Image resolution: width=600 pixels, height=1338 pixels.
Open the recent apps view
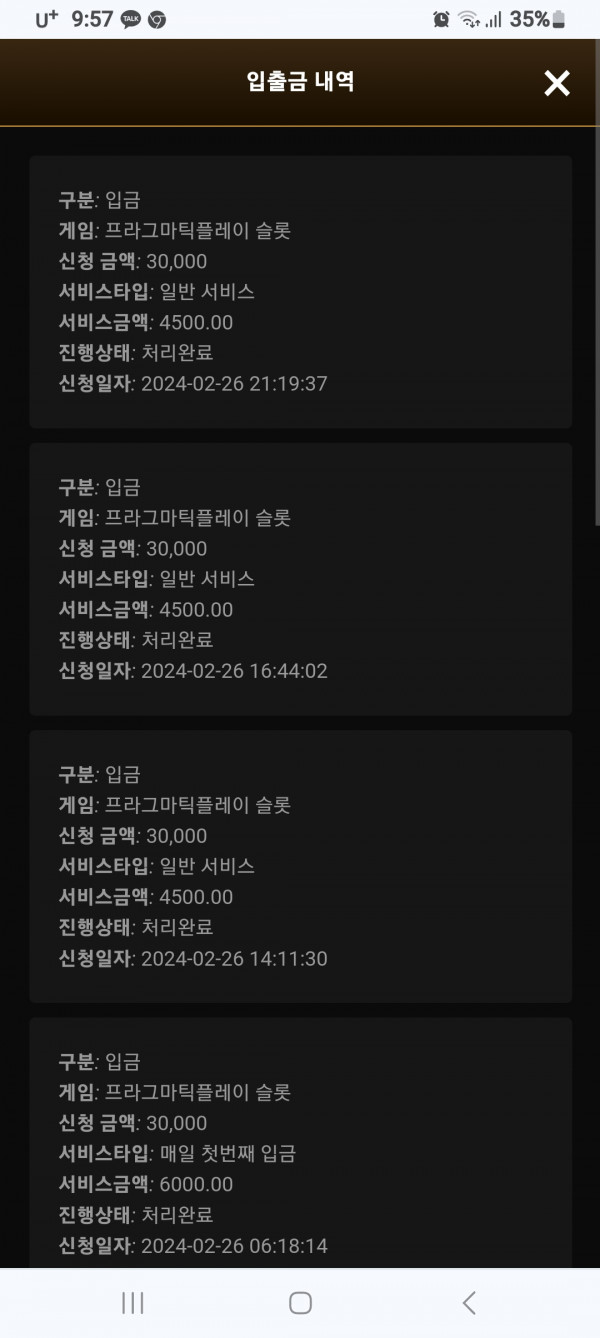[x=132, y=1302]
